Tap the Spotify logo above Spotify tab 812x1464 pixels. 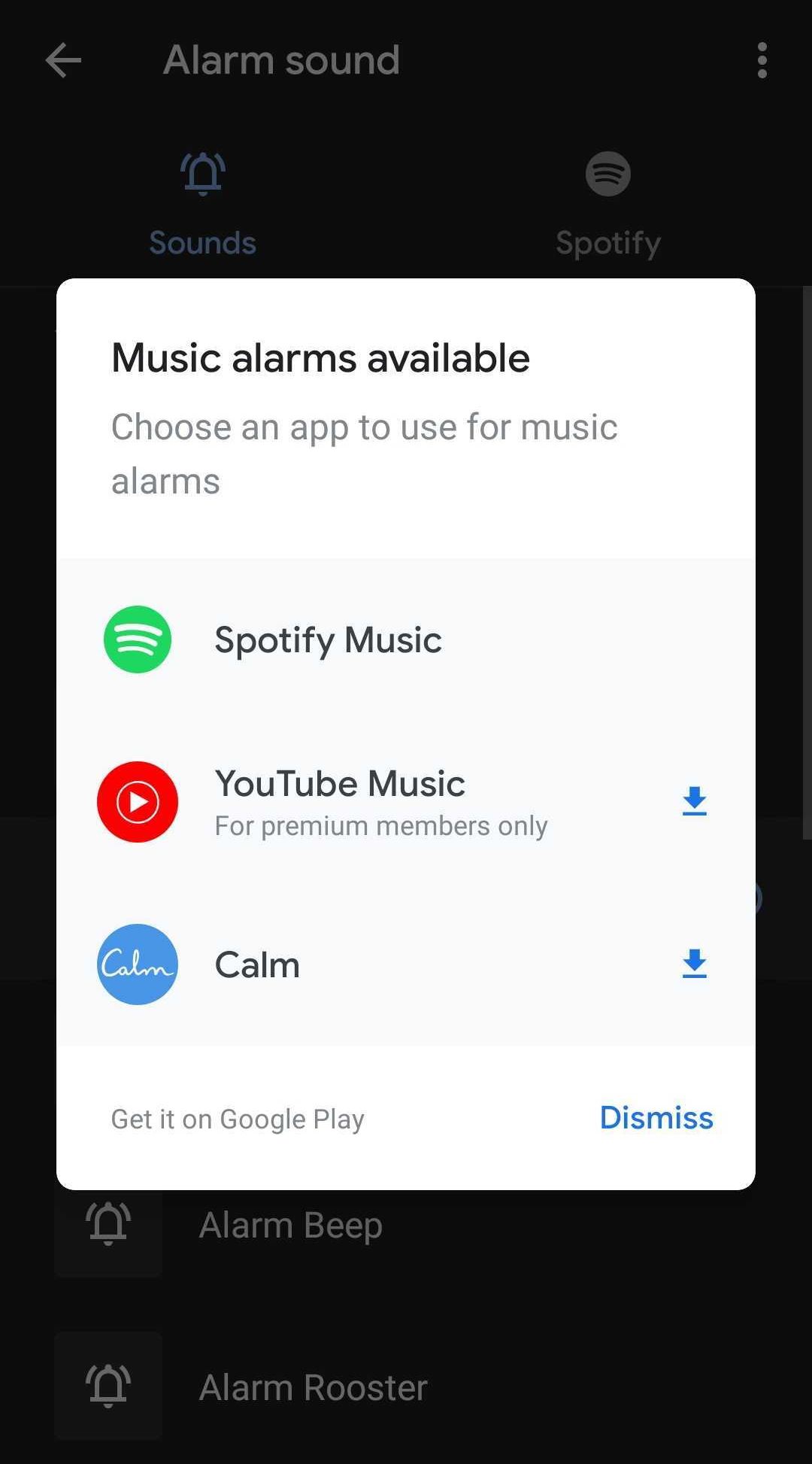click(607, 174)
